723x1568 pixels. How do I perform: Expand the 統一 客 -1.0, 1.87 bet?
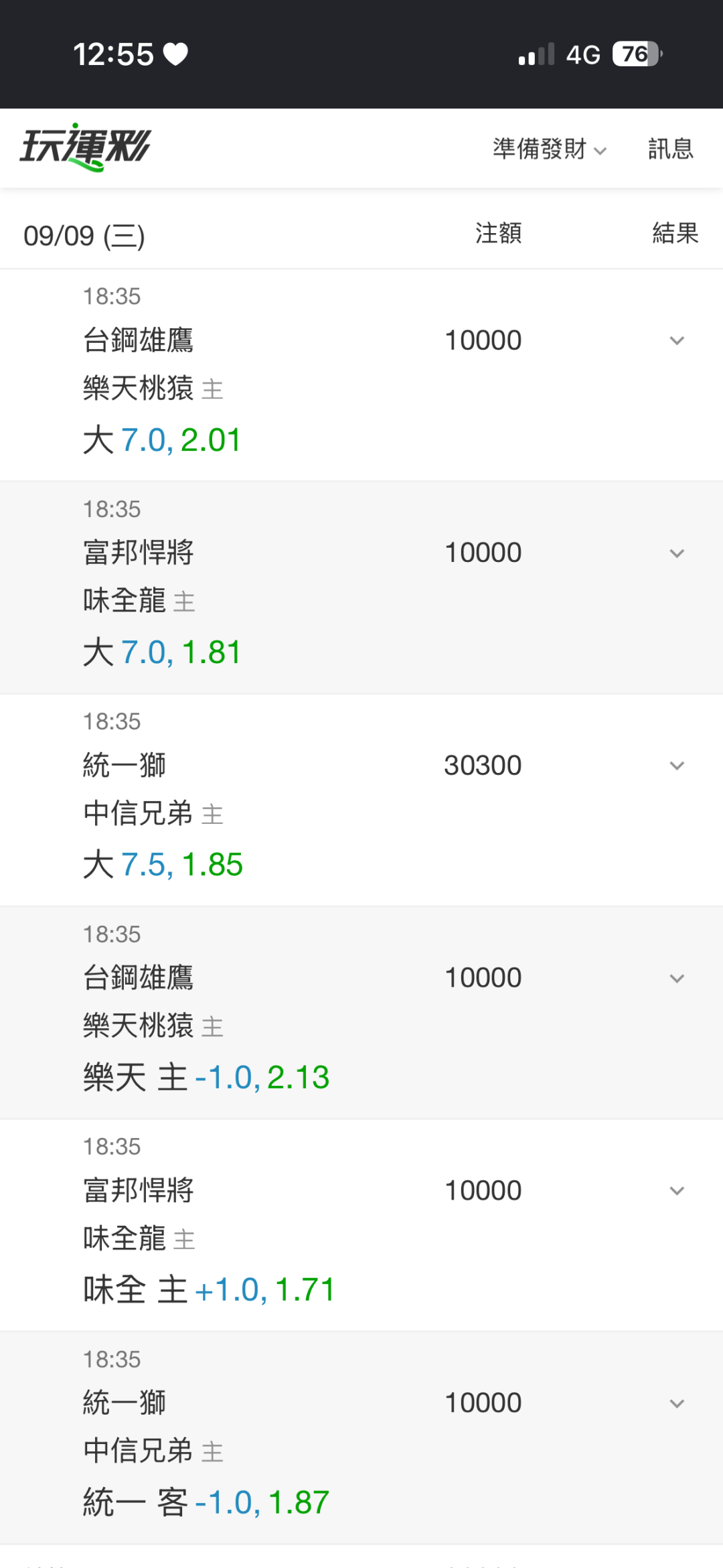pos(677,1403)
